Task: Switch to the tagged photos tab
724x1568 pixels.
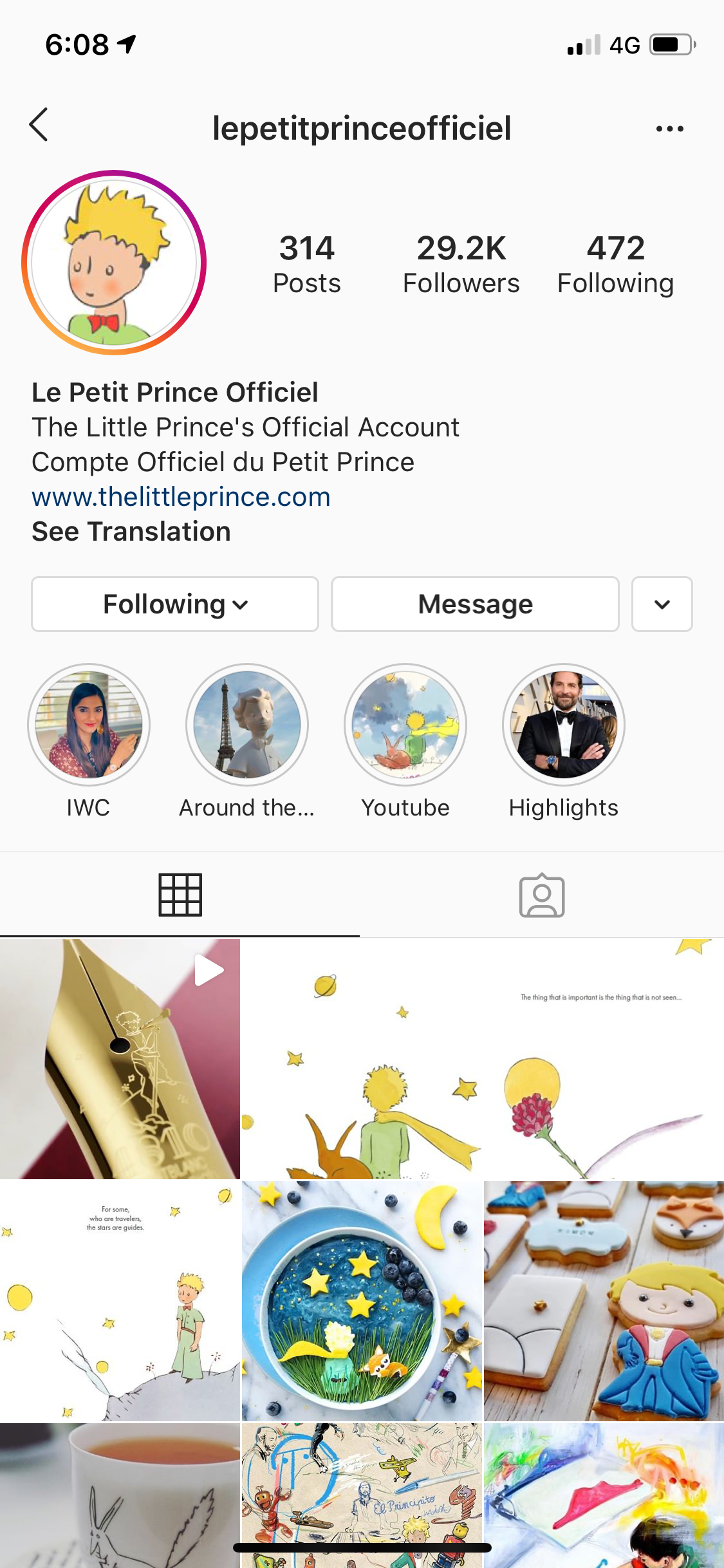Action: [542, 895]
